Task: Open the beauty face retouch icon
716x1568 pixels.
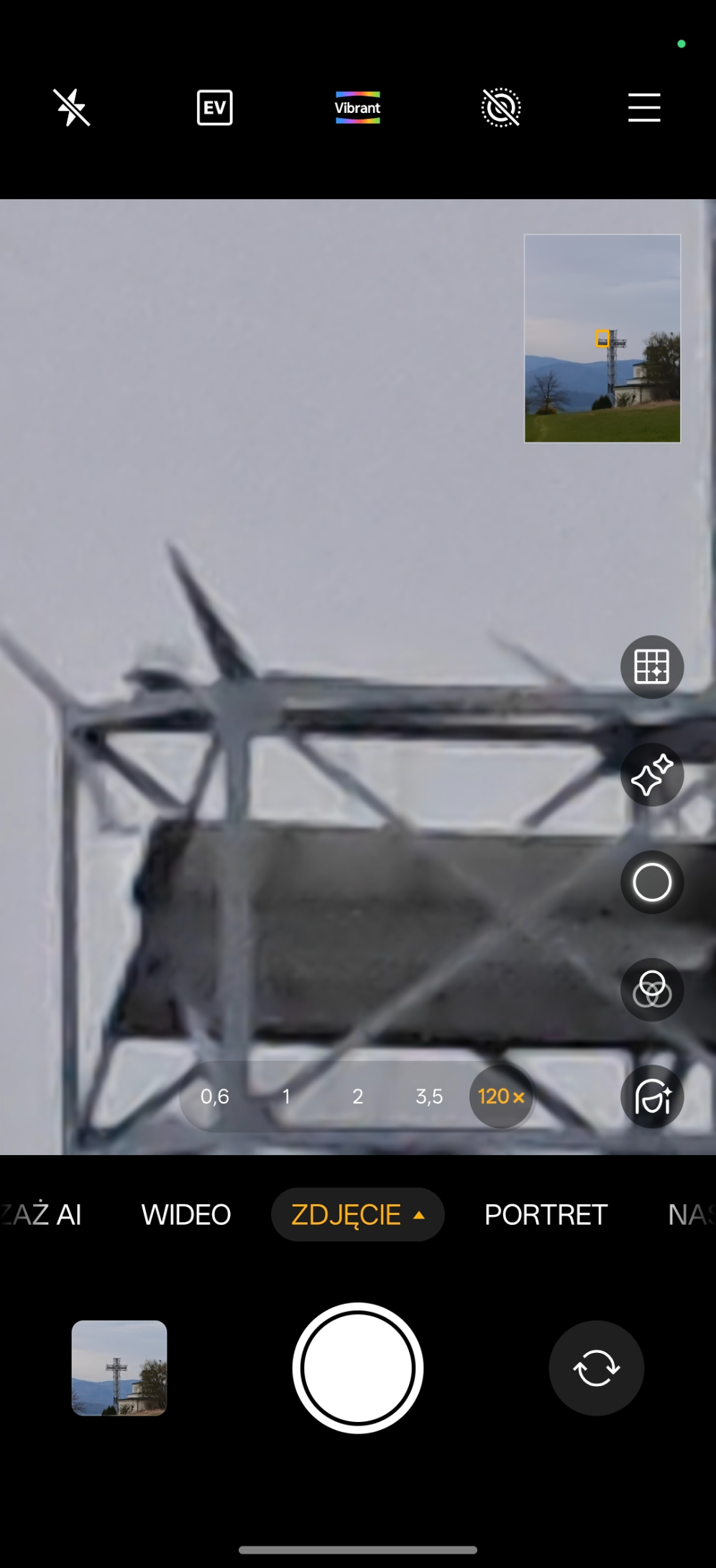Action: tap(651, 1097)
